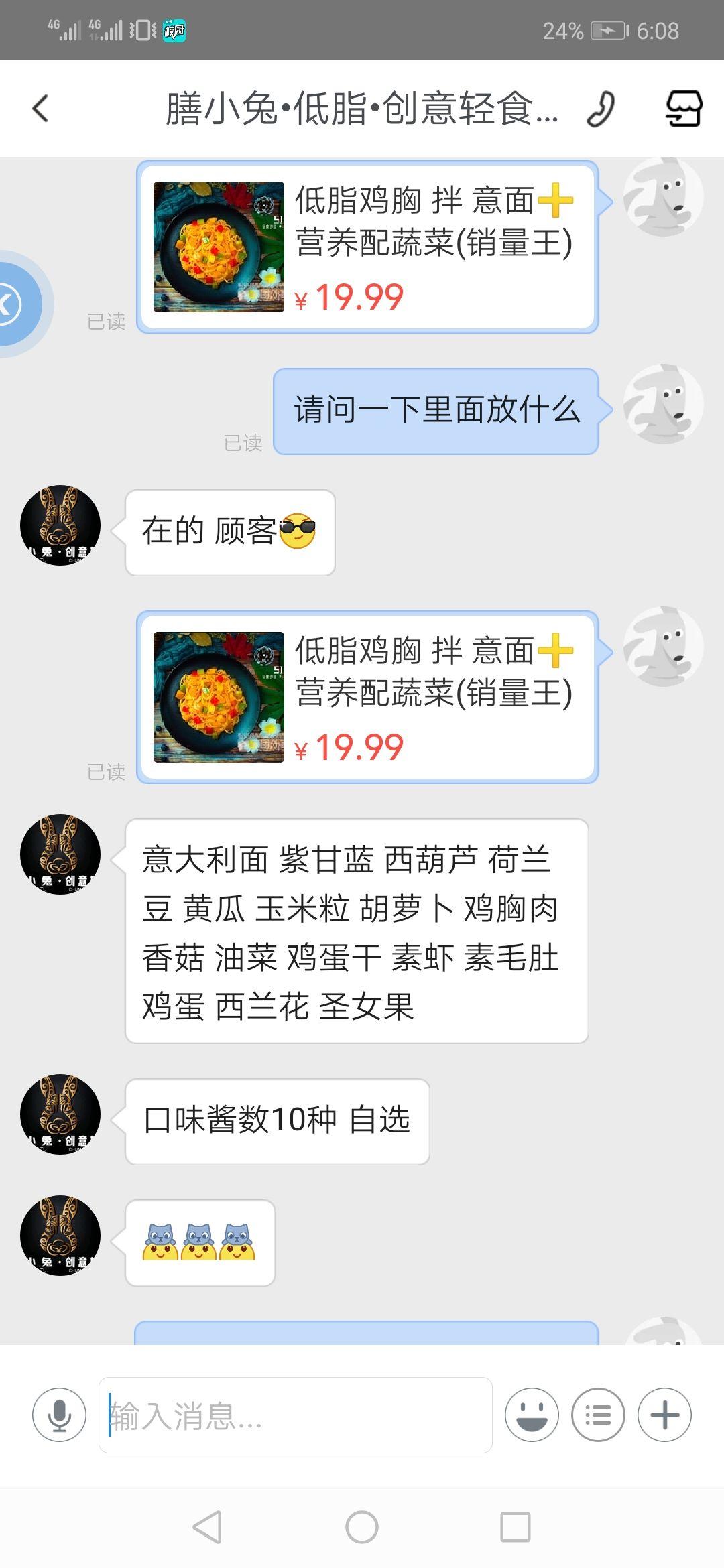Tap the floating blue side button
Screen dimensions: 724x1568
pos(19,304)
